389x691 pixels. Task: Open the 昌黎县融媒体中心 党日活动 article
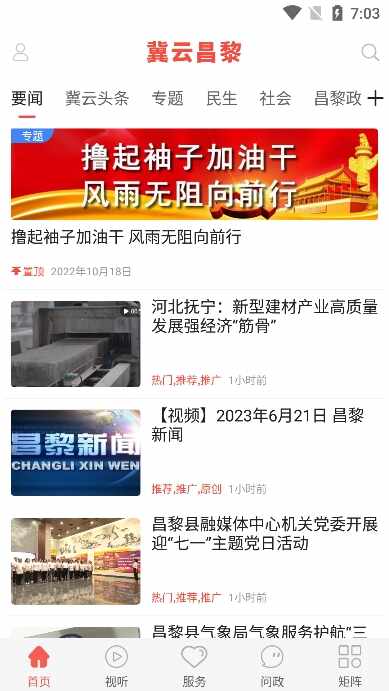[x=194, y=561]
